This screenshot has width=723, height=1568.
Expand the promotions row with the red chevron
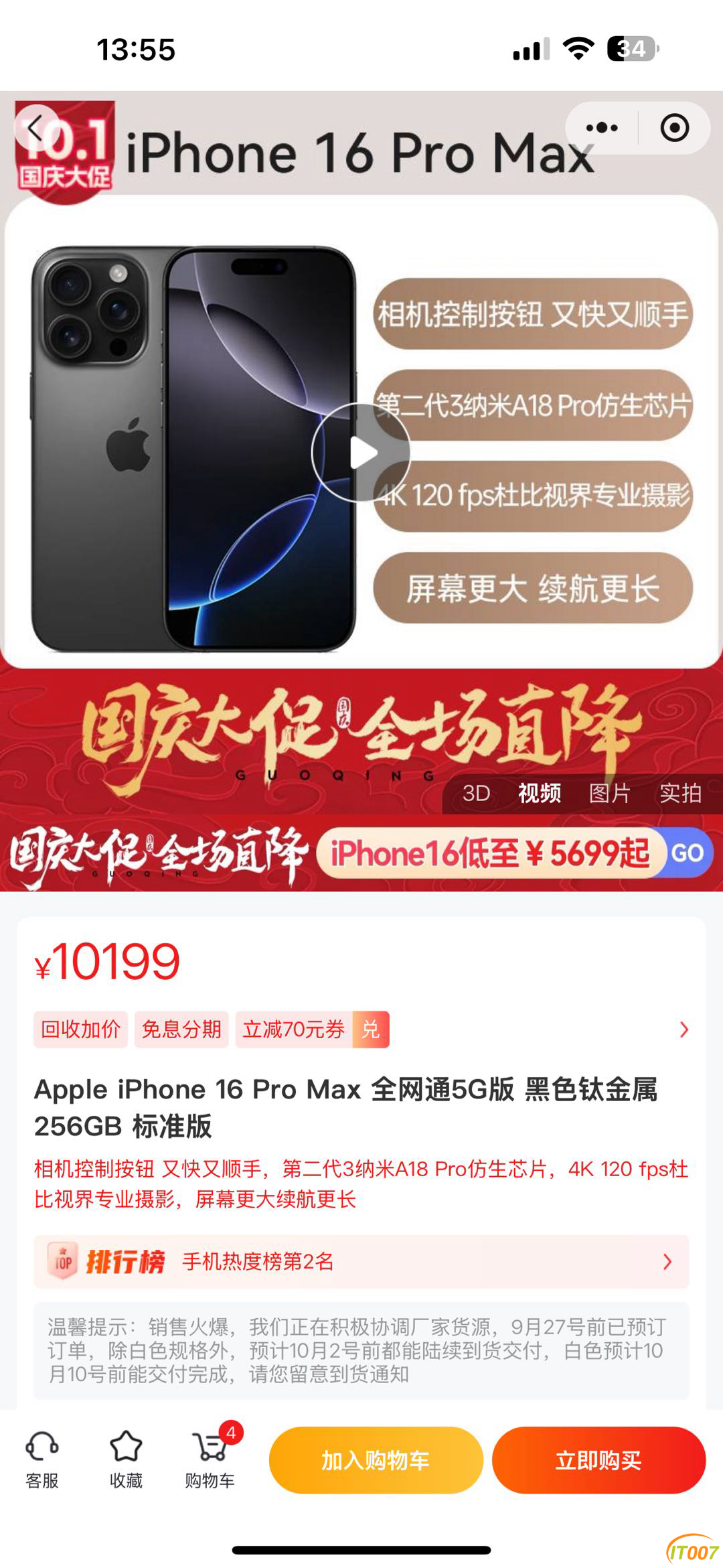(684, 1029)
